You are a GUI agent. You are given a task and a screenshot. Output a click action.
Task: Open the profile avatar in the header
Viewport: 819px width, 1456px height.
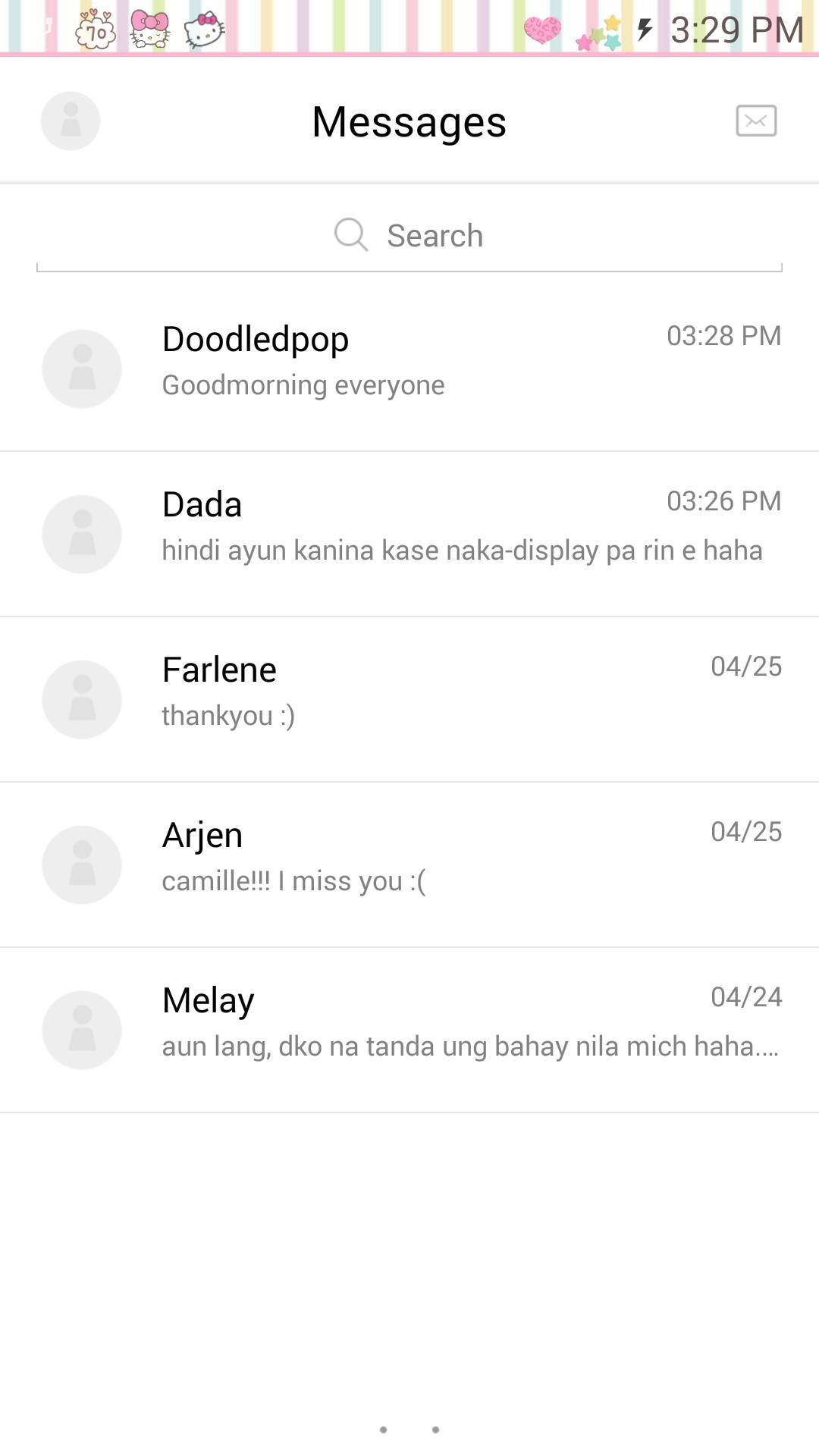tap(71, 121)
